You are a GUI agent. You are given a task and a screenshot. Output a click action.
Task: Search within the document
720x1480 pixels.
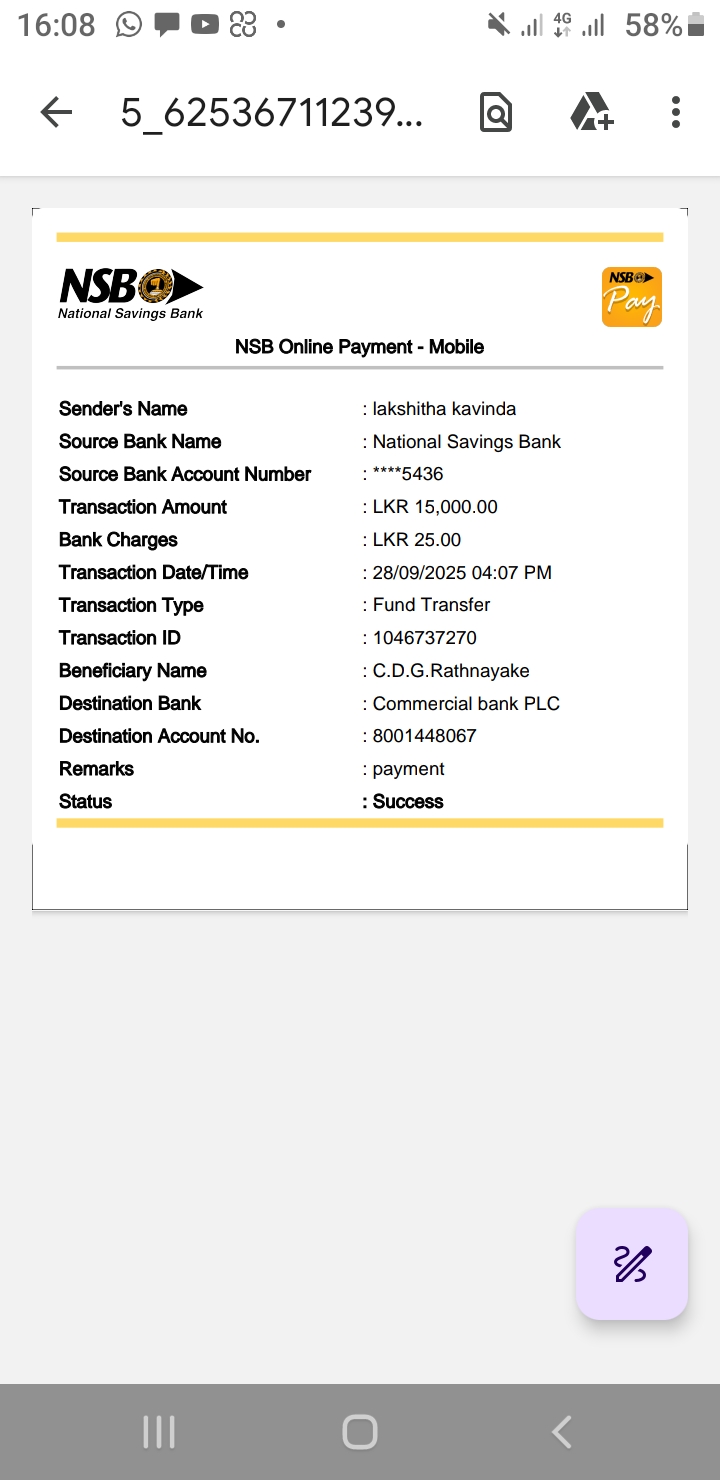click(x=495, y=113)
